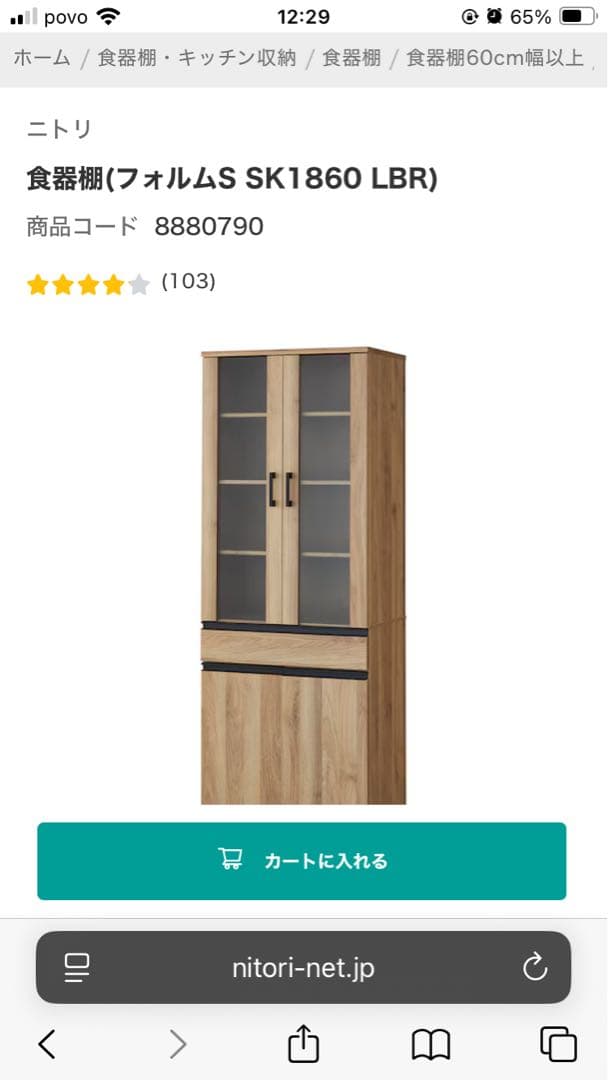Open 食器棚・キッチン収納 breadcrumb category

[x=197, y=57]
